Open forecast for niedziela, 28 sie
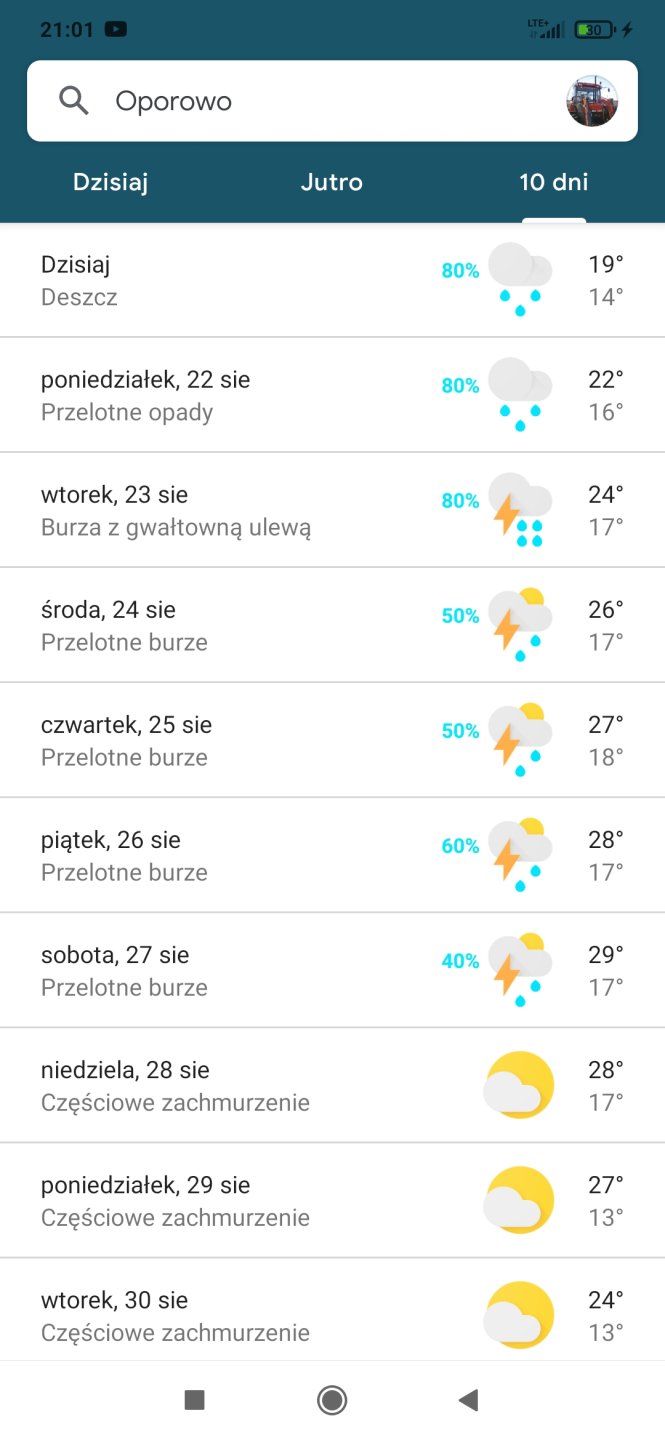The image size is (665, 1440). point(332,1085)
